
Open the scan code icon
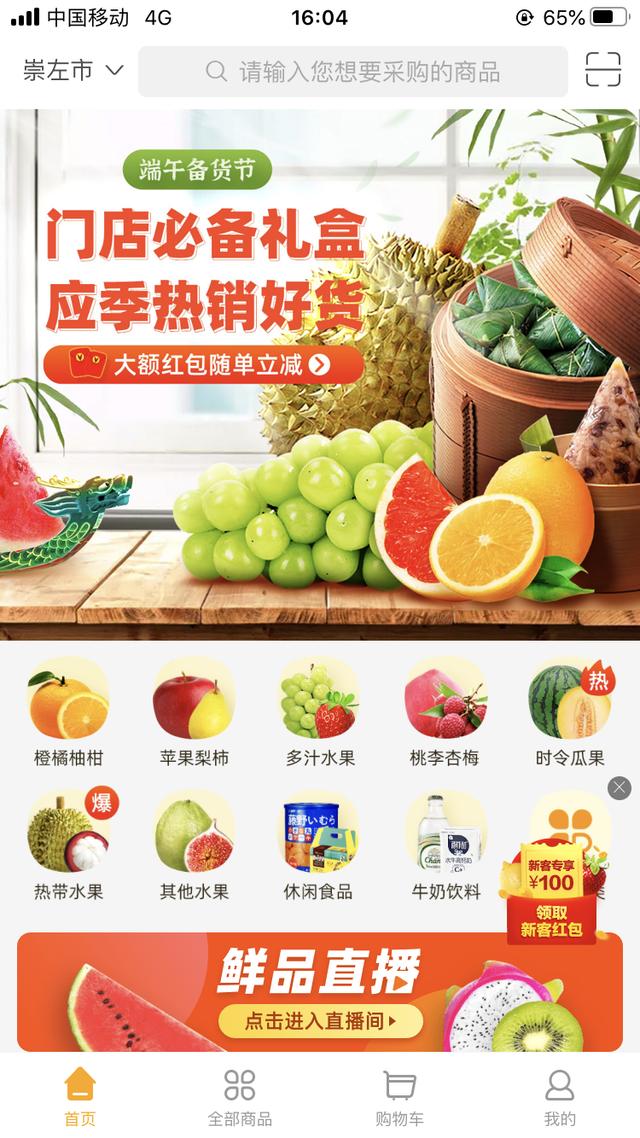pyautogui.click(x=603, y=71)
